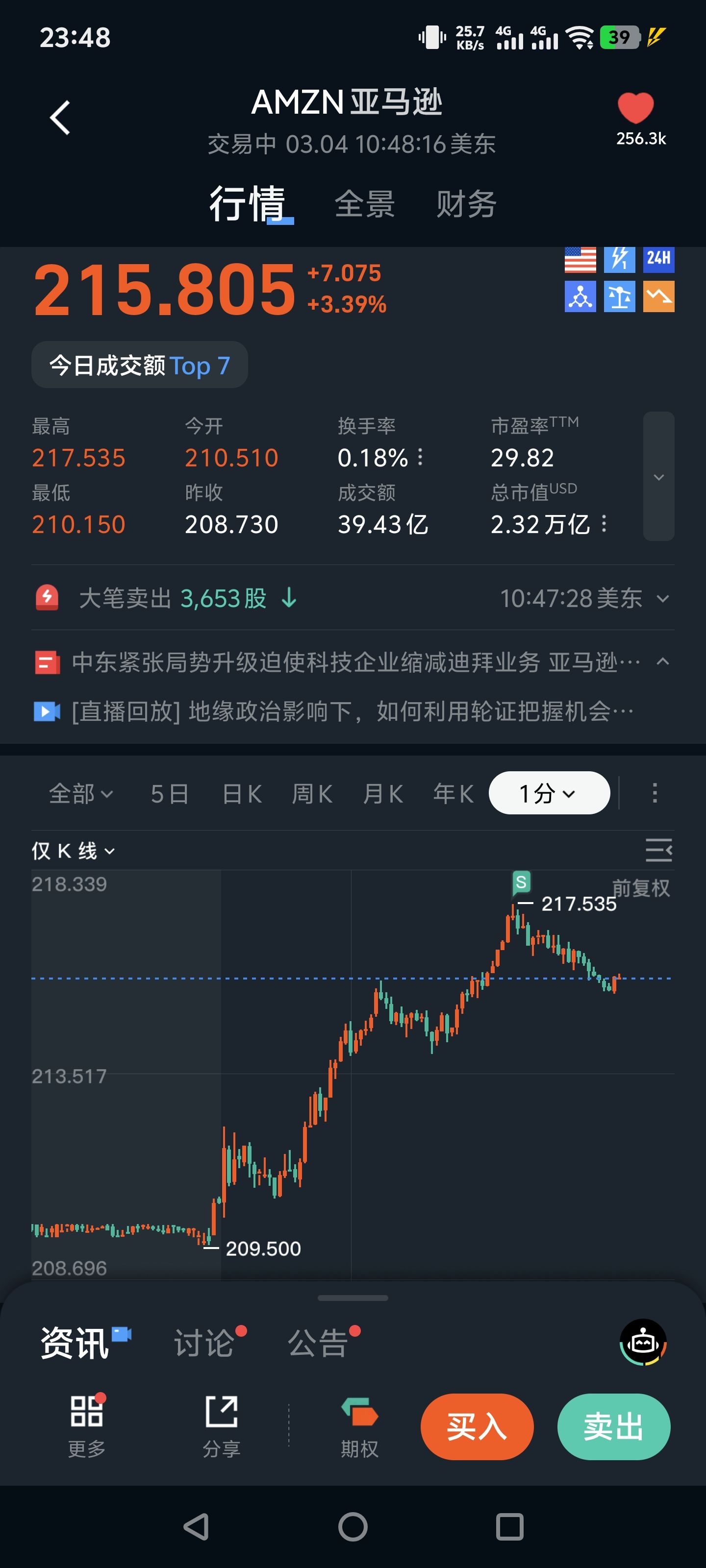Open the 今日成交额 Top 7 chip
The image size is (706, 1568).
pyautogui.click(x=140, y=365)
